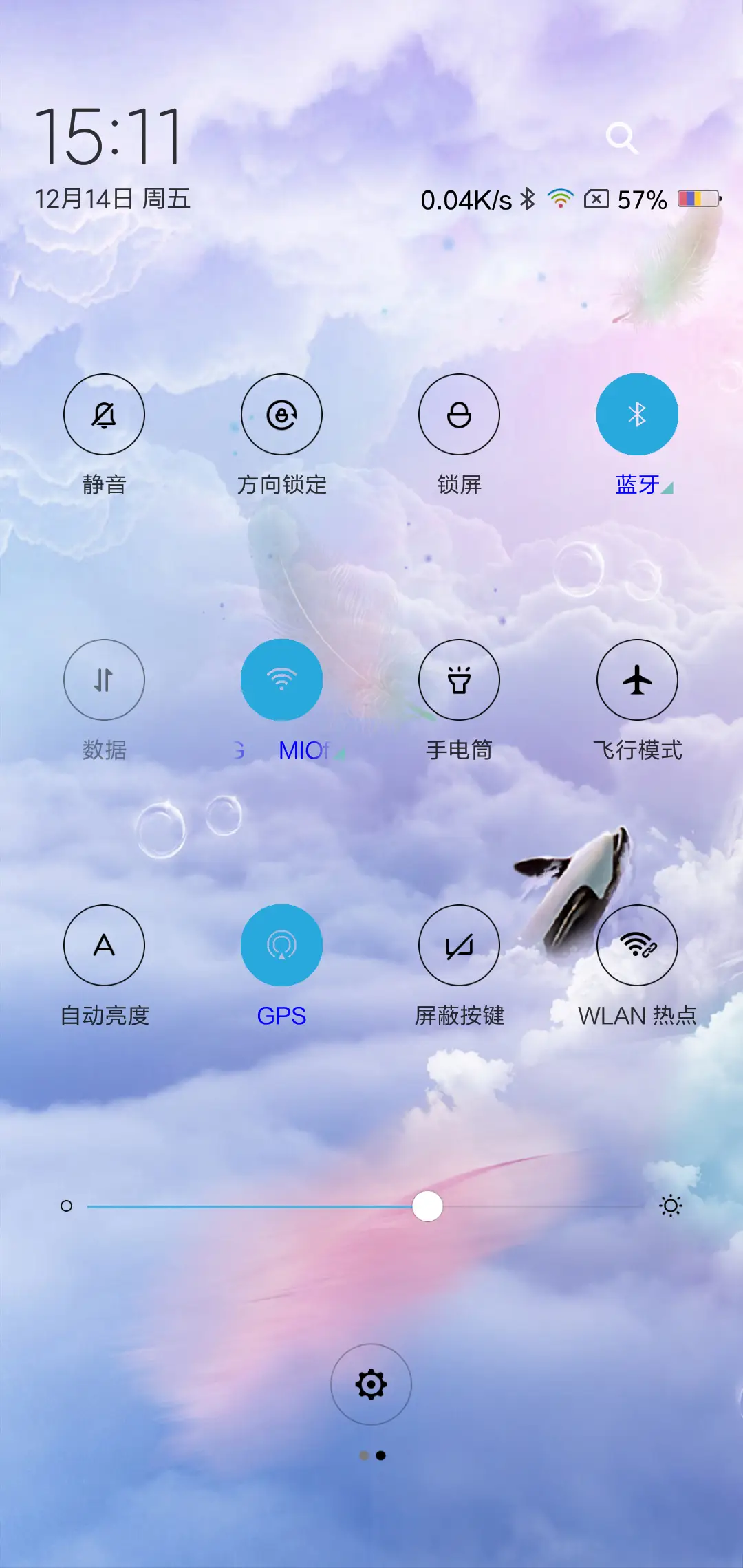Toggle the 静音 (mute) quick setting
Image resolution: width=743 pixels, height=1568 pixels.
click(104, 413)
